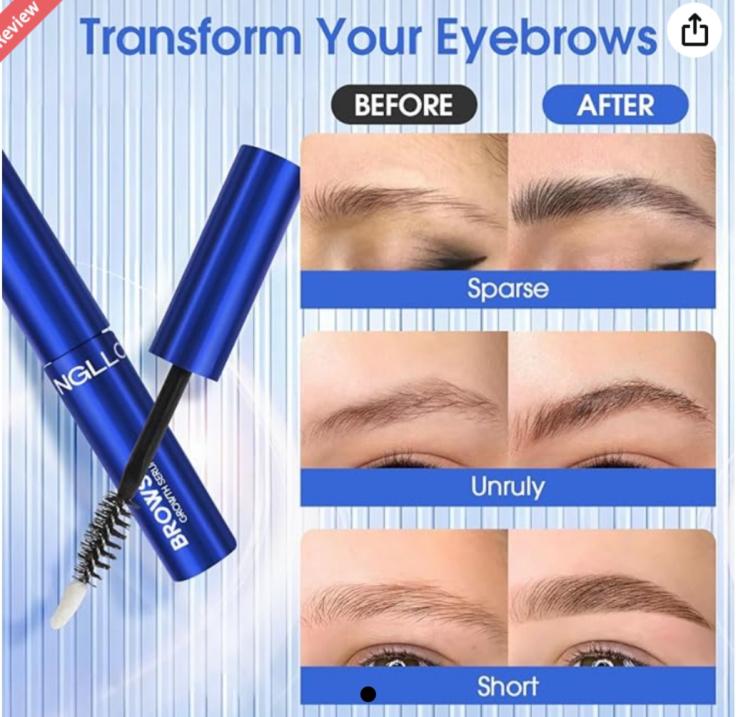Share this product listing
The image size is (753, 717).
694,31
